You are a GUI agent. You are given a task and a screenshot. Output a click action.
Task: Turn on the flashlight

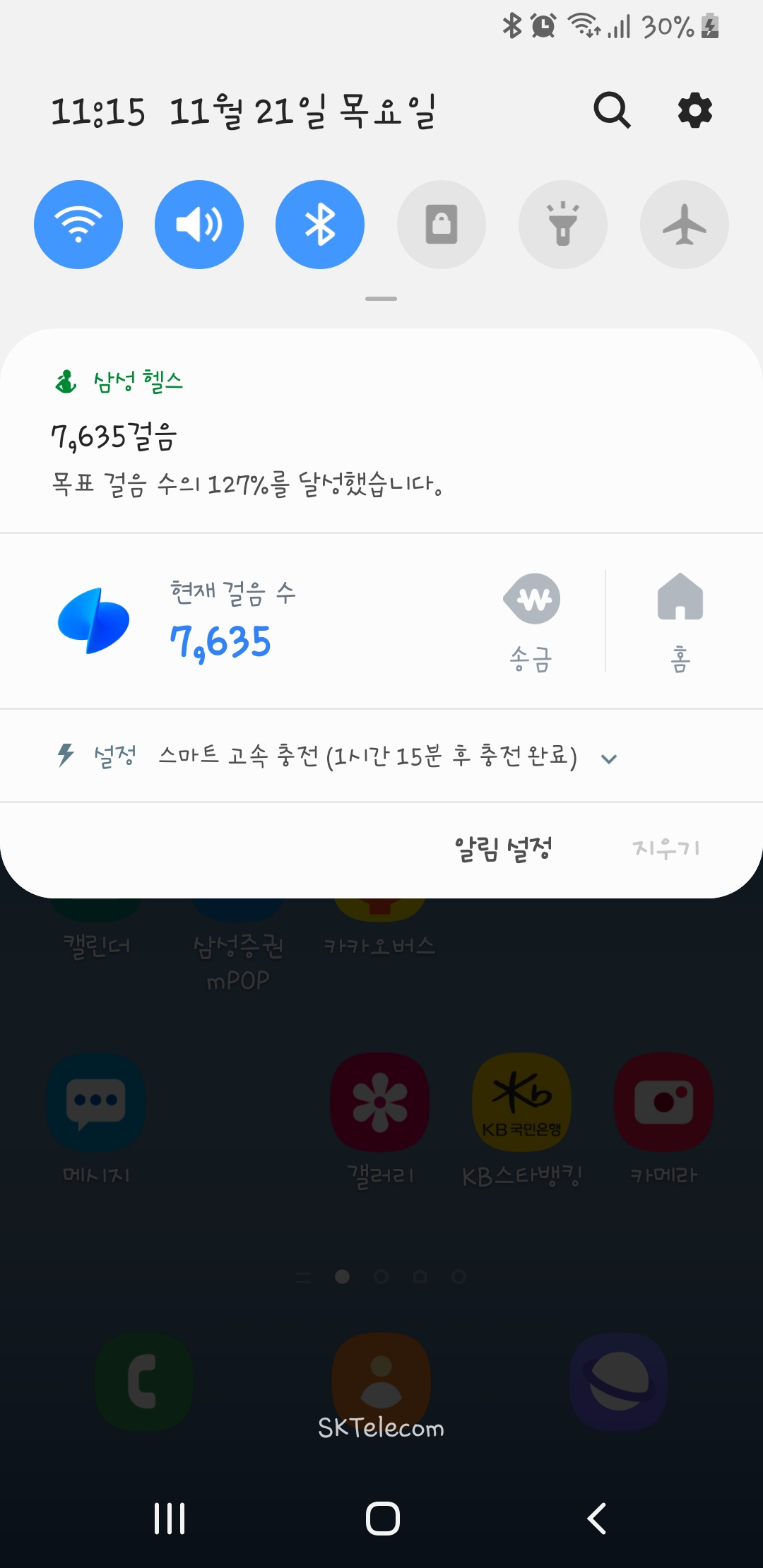click(563, 225)
